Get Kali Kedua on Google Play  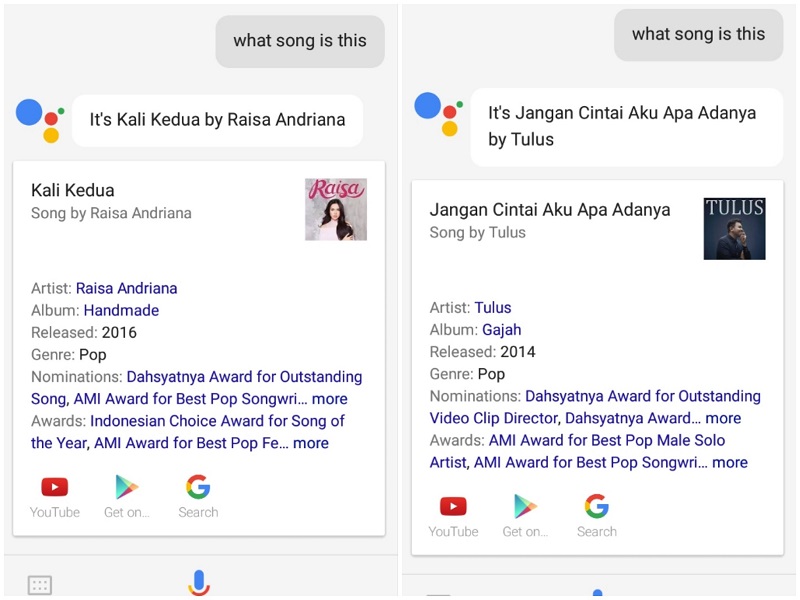point(126,496)
